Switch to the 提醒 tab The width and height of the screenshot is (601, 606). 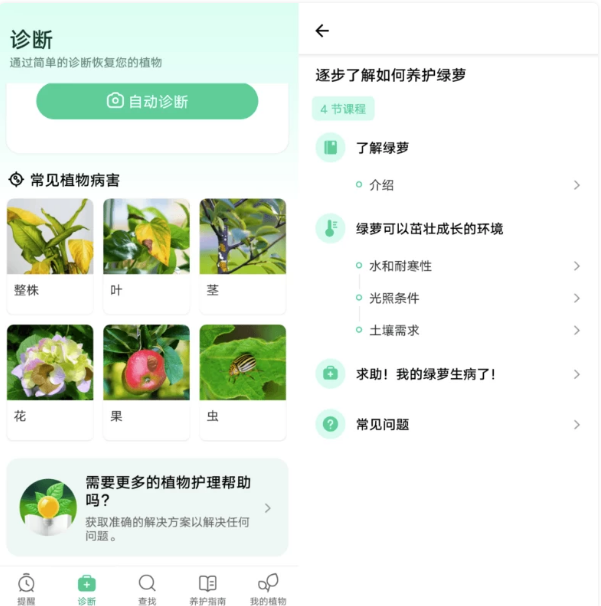pyautogui.click(x=26, y=588)
